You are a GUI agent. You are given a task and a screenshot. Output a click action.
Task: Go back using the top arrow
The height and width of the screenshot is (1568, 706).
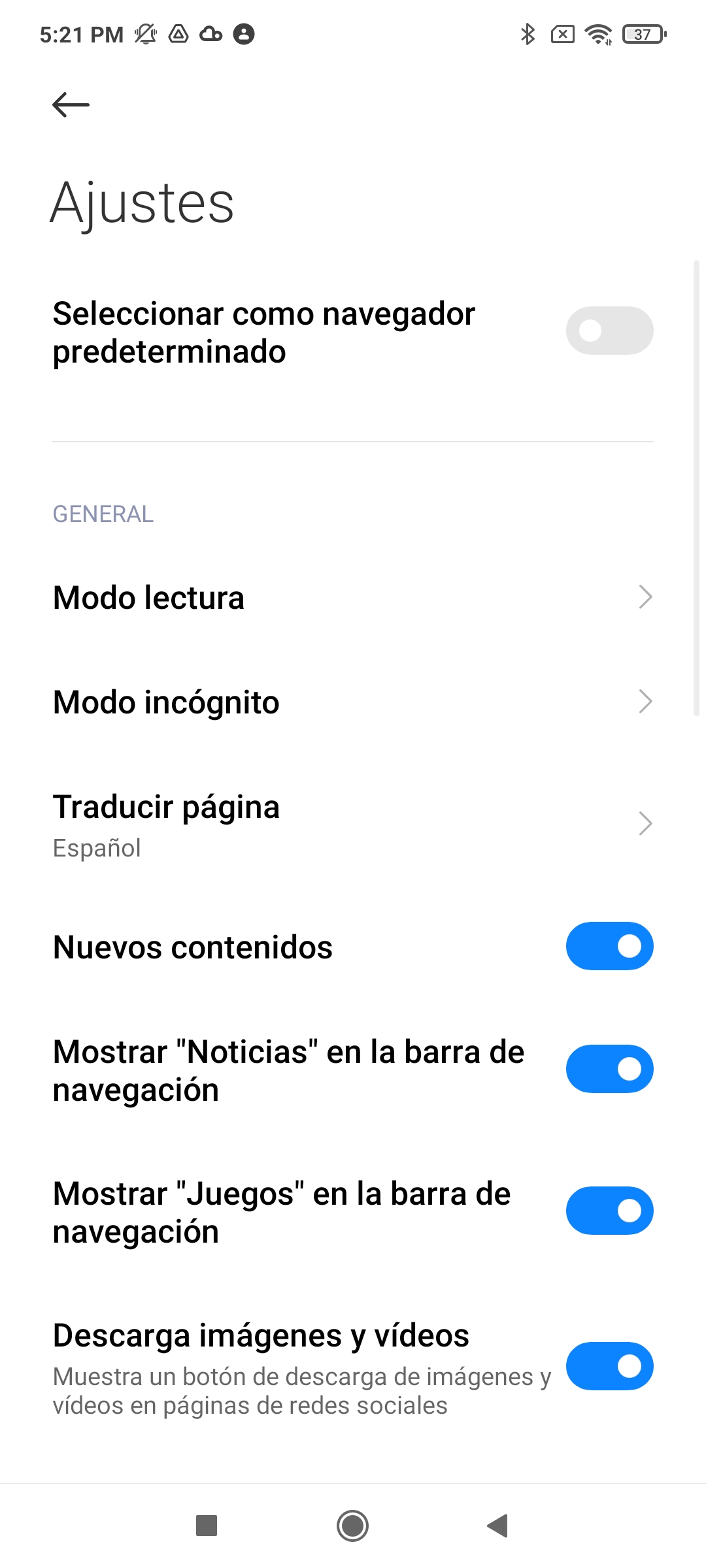pos(71,105)
